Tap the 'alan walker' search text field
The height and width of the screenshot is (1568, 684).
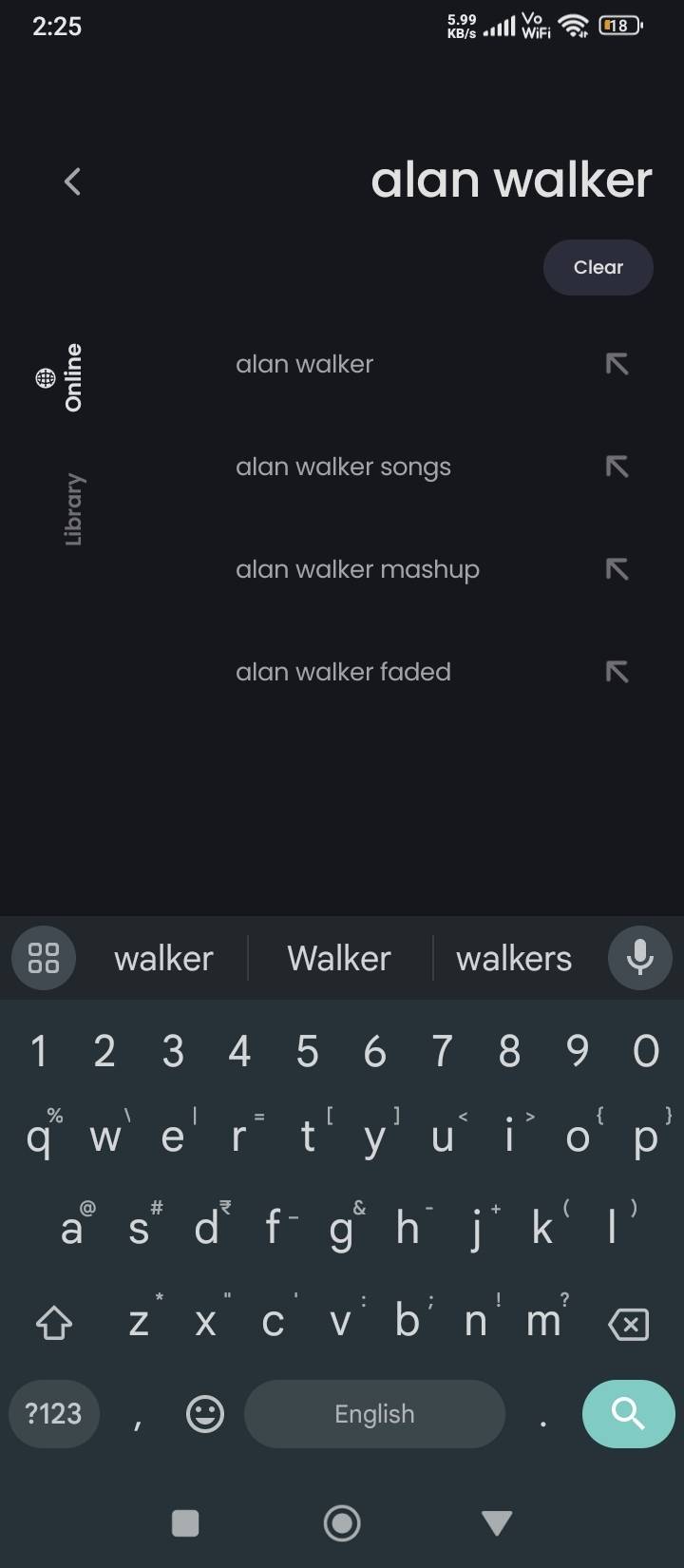pyautogui.click(x=510, y=181)
